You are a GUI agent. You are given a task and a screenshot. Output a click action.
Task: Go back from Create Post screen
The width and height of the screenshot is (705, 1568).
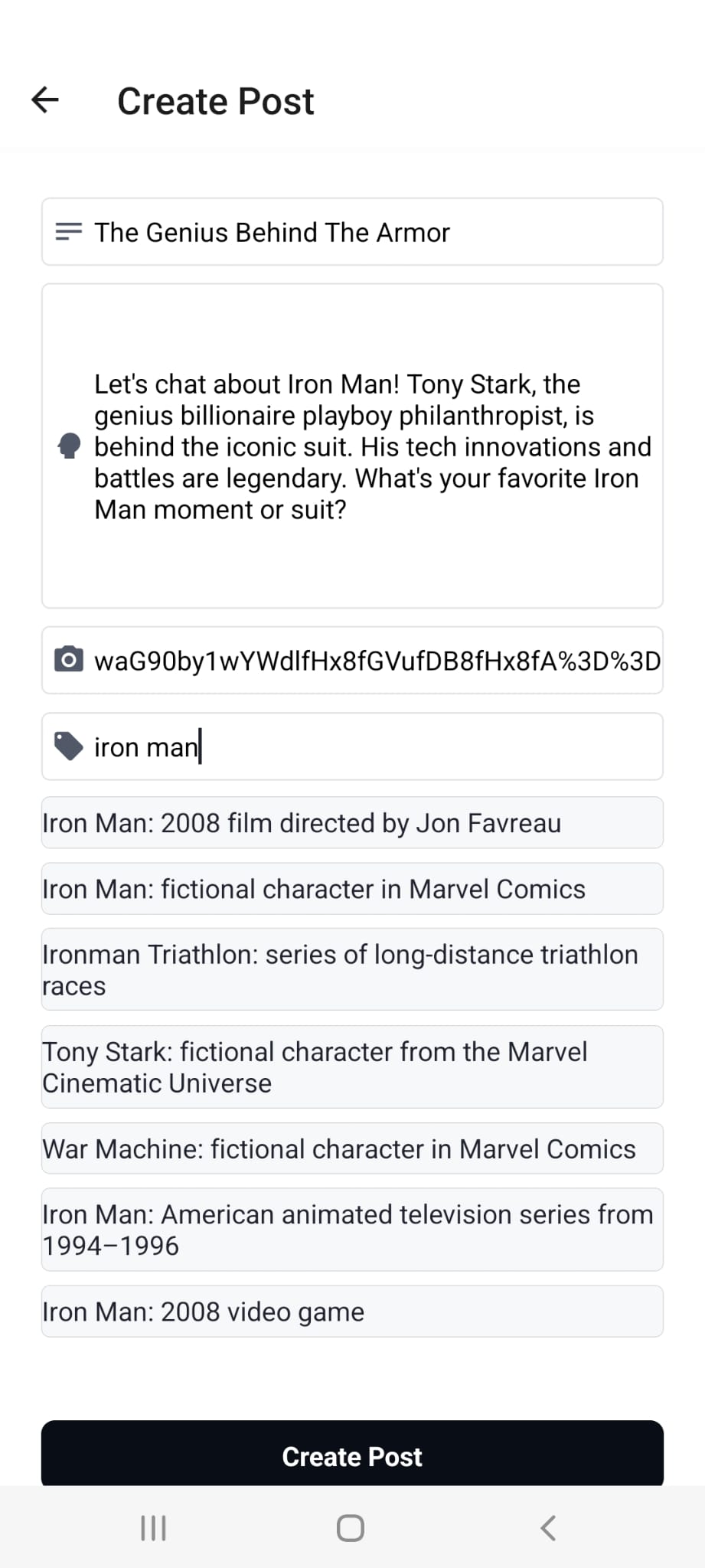45,100
